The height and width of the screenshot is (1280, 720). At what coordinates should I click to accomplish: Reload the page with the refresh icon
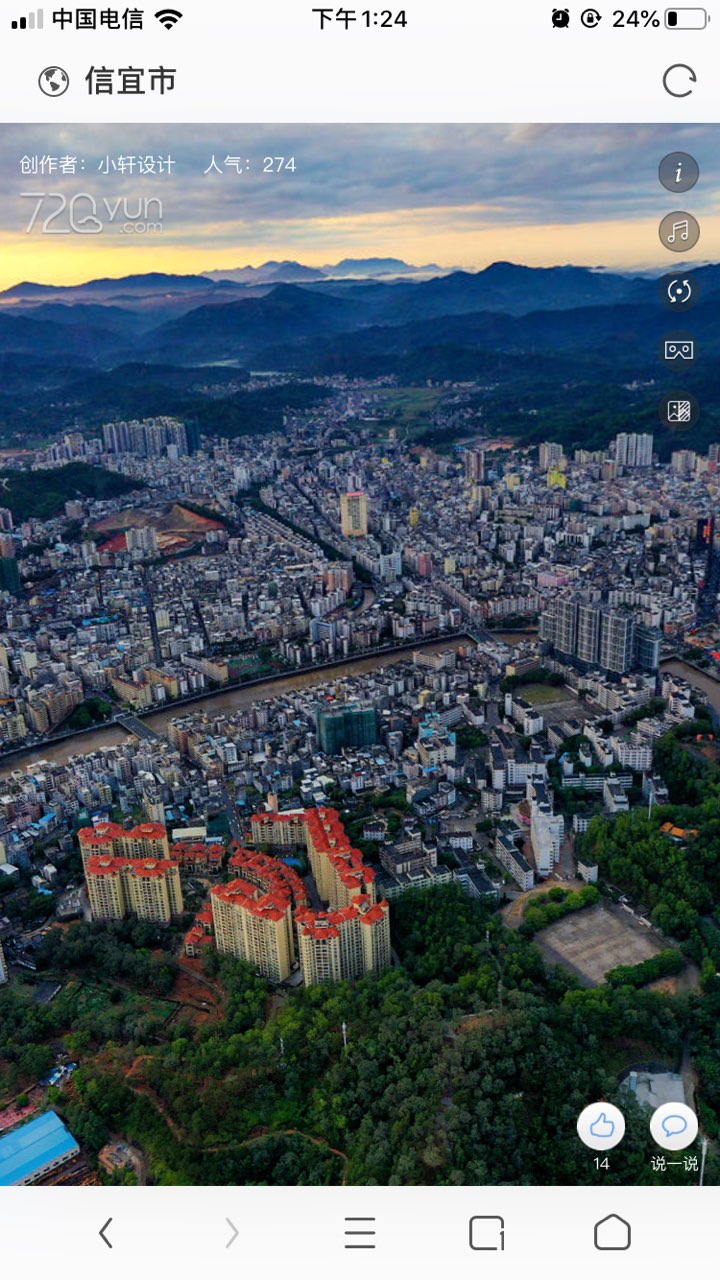coord(679,81)
